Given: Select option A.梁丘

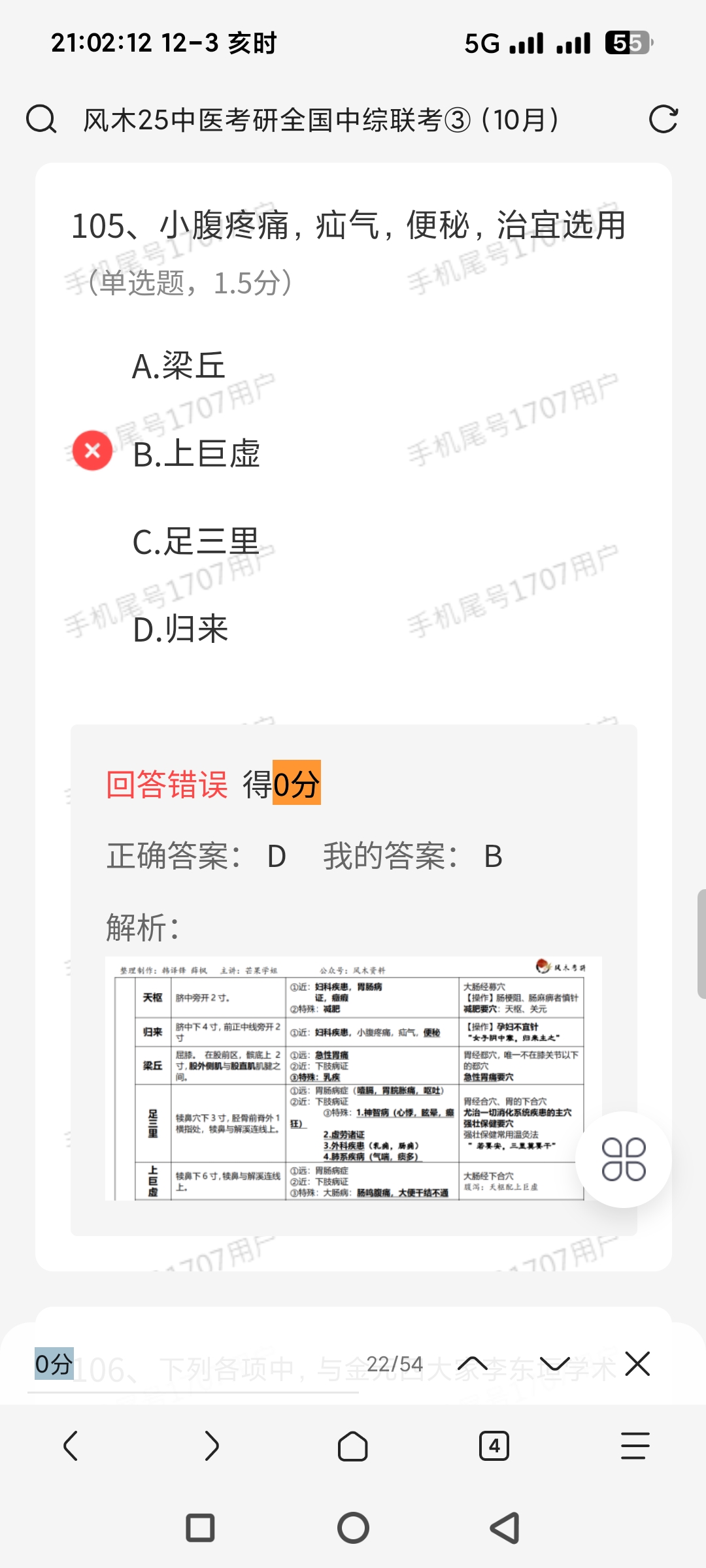Looking at the screenshot, I should 178,365.
